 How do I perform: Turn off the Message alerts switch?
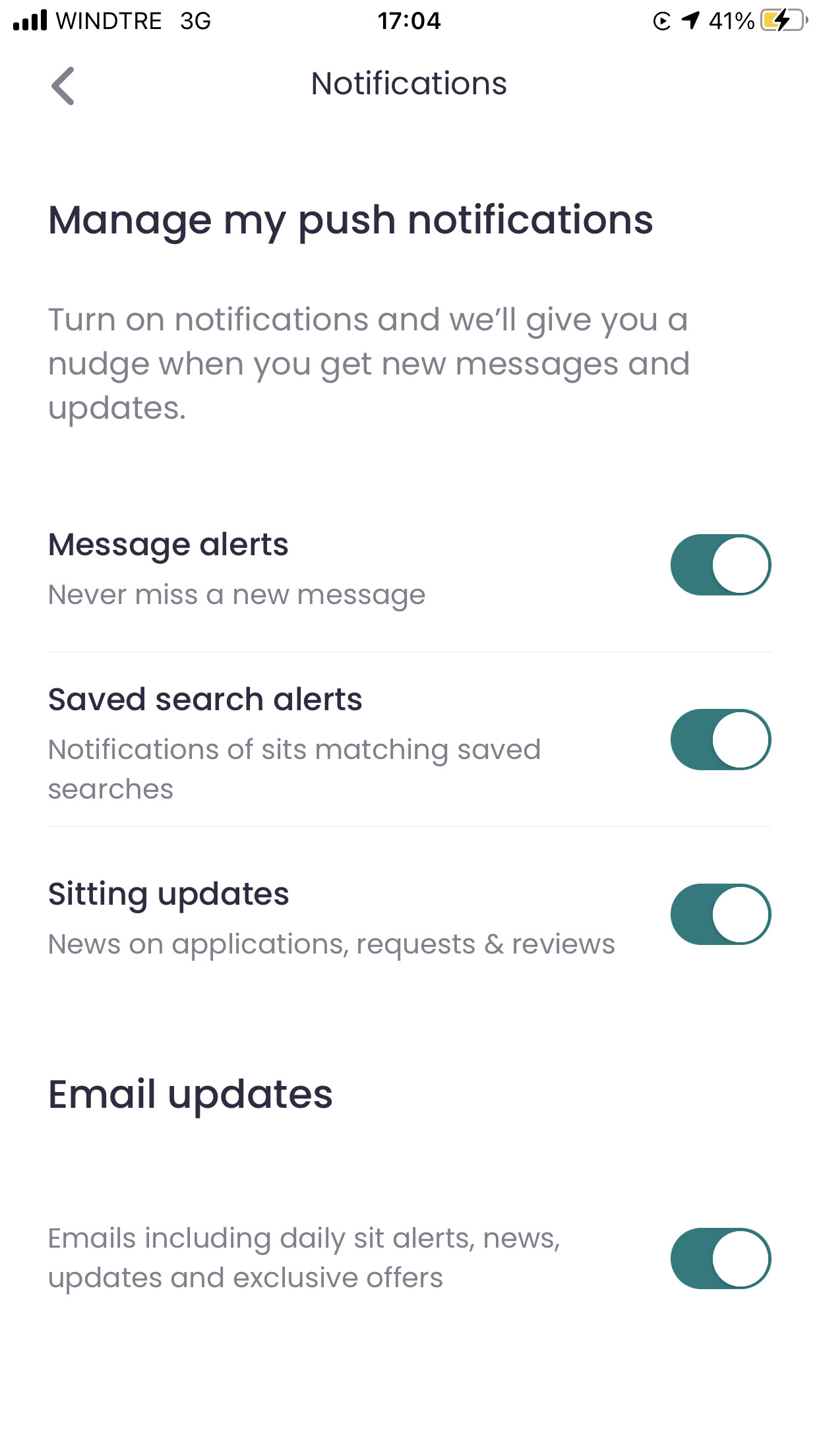coord(721,565)
